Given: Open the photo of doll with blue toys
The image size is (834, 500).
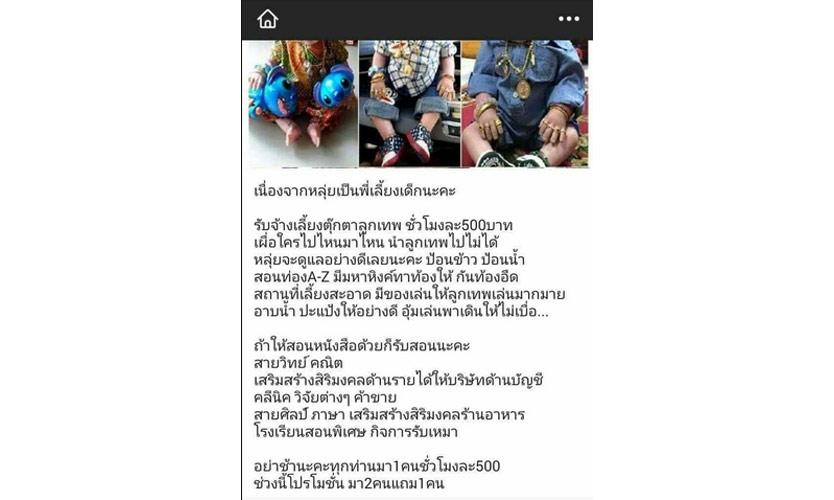Looking at the screenshot, I should pyautogui.click(x=302, y=103).
